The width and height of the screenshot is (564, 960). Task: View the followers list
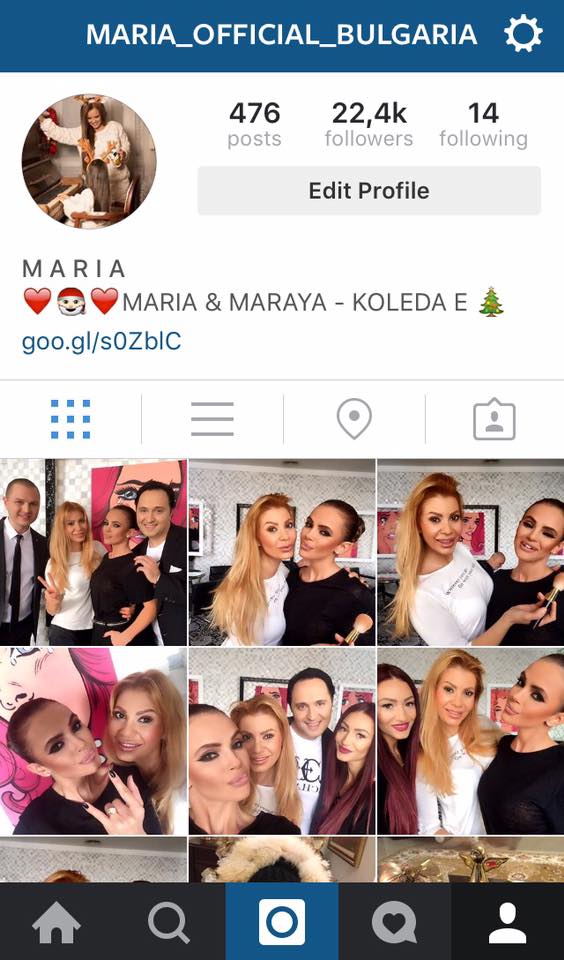tap(369, 125)
